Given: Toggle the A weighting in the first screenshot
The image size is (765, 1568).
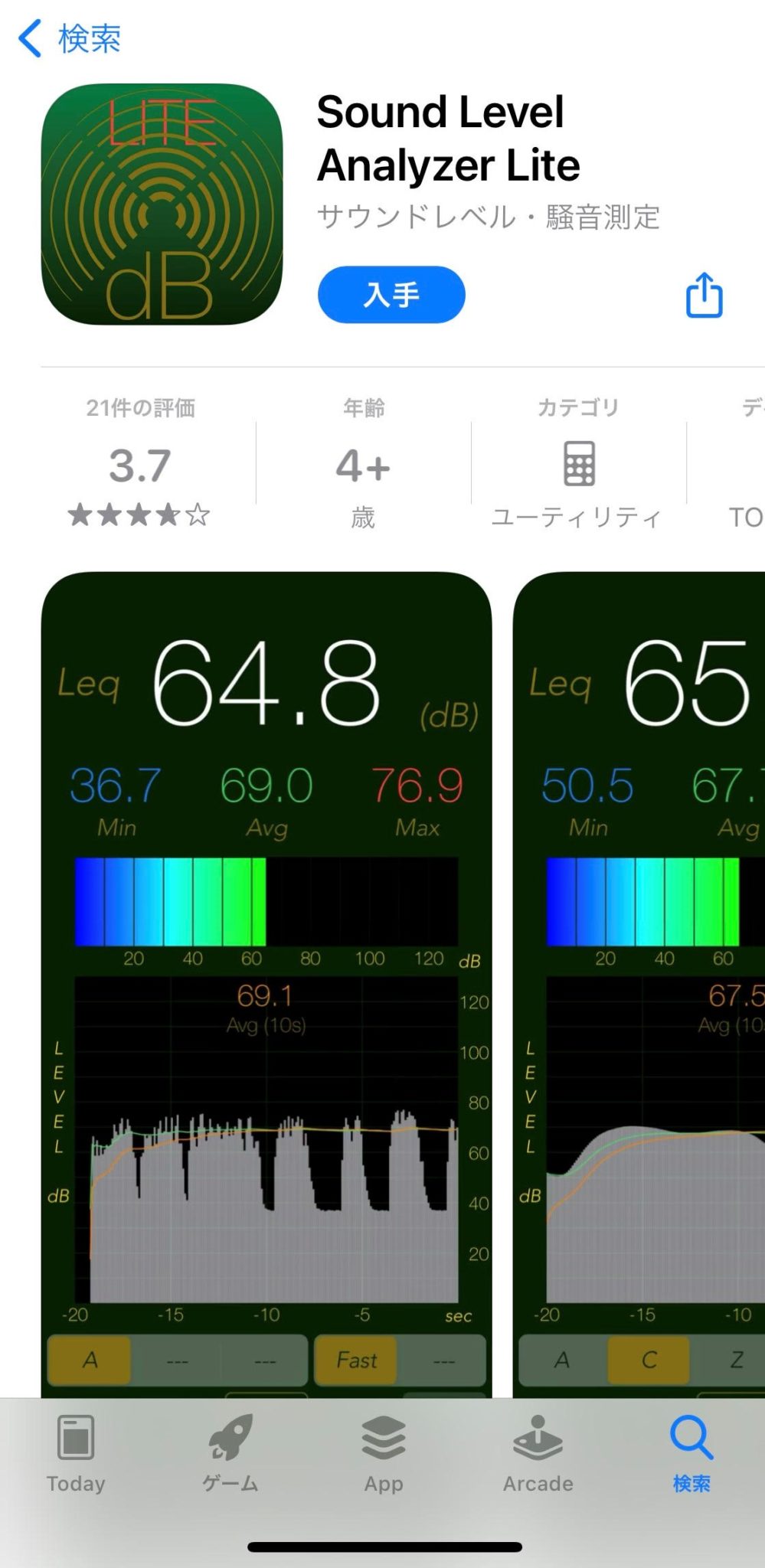Looking at the screenshot, I should click(90, 1361).
